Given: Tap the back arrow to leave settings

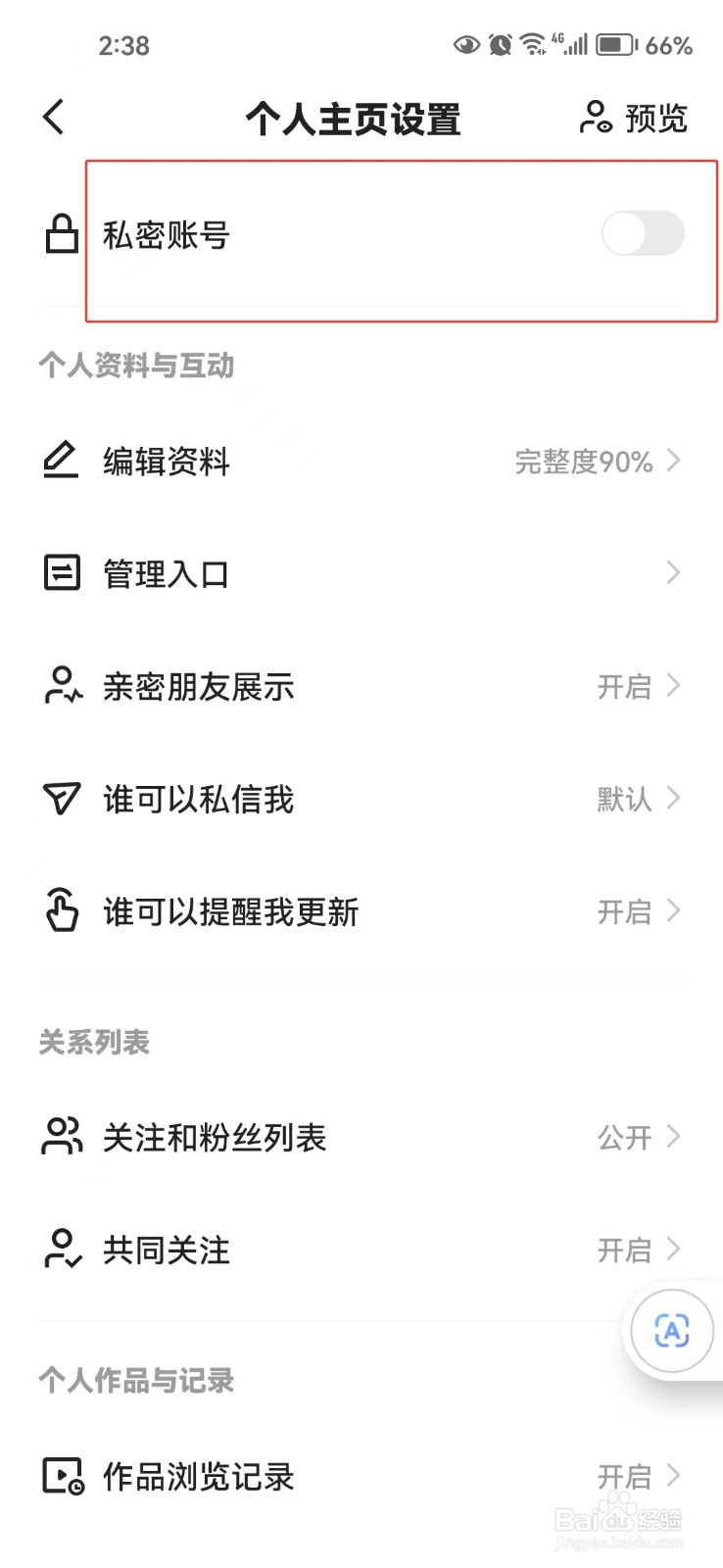Looking at the screenshot, I should coord(53,117).
